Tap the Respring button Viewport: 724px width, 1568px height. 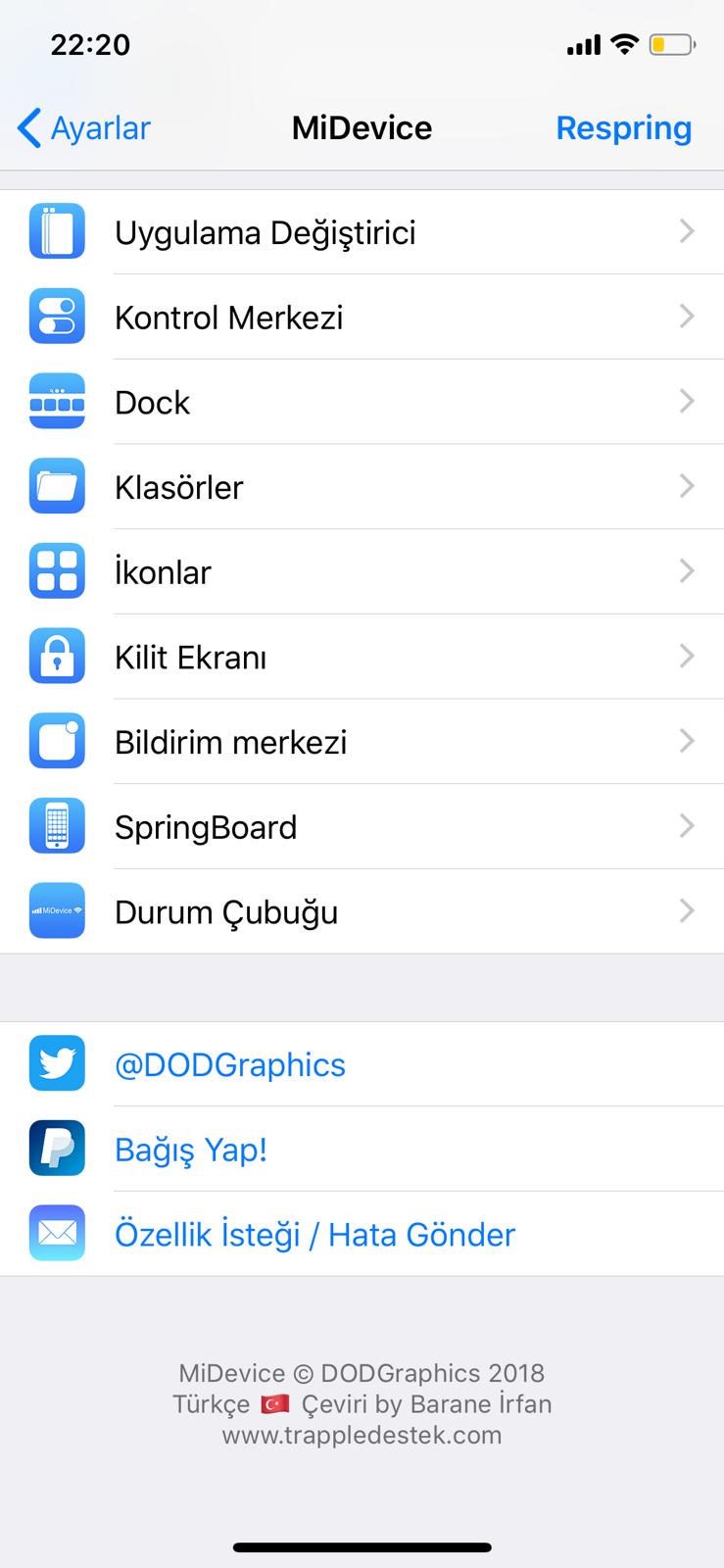pos(623,128)
